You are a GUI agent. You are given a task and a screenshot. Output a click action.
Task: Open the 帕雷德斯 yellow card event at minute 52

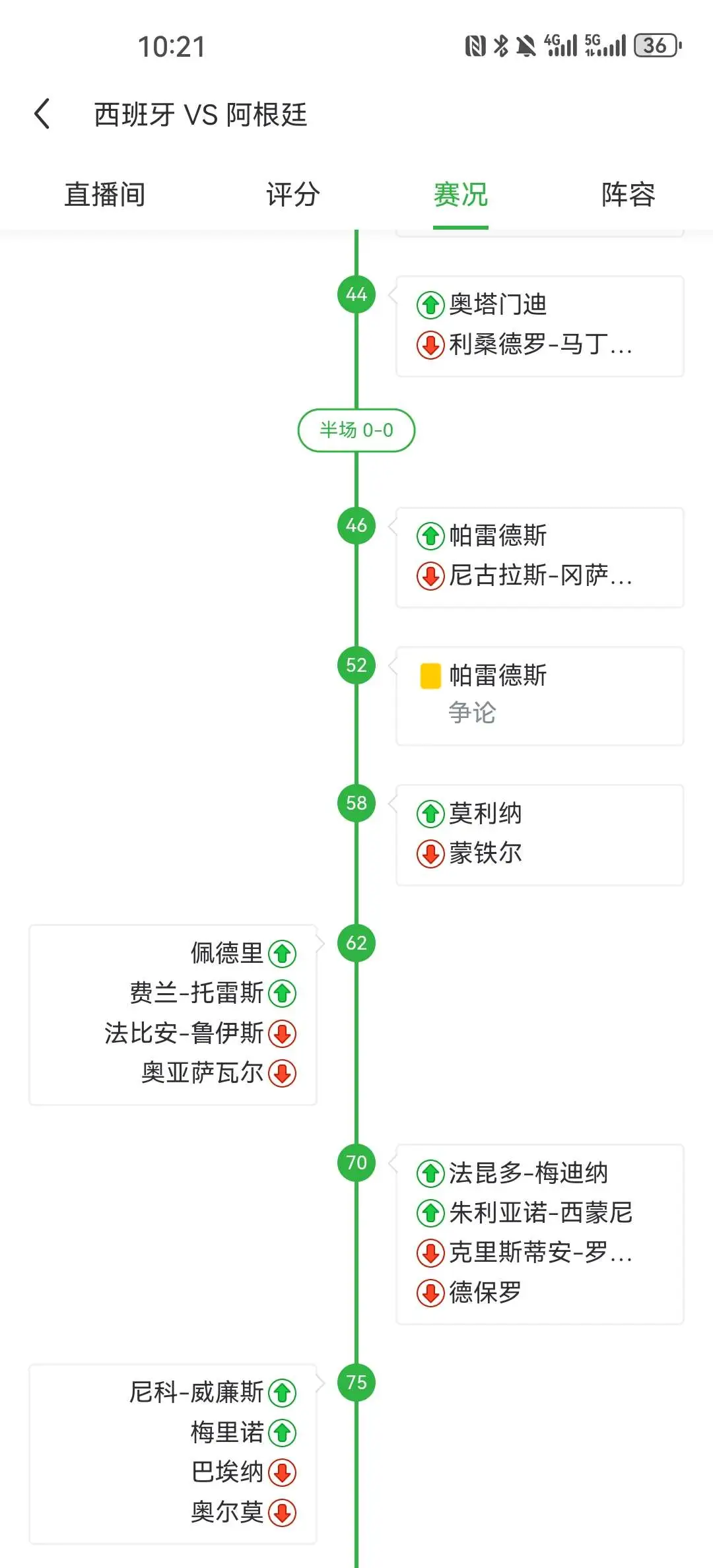tap(540, 696)
